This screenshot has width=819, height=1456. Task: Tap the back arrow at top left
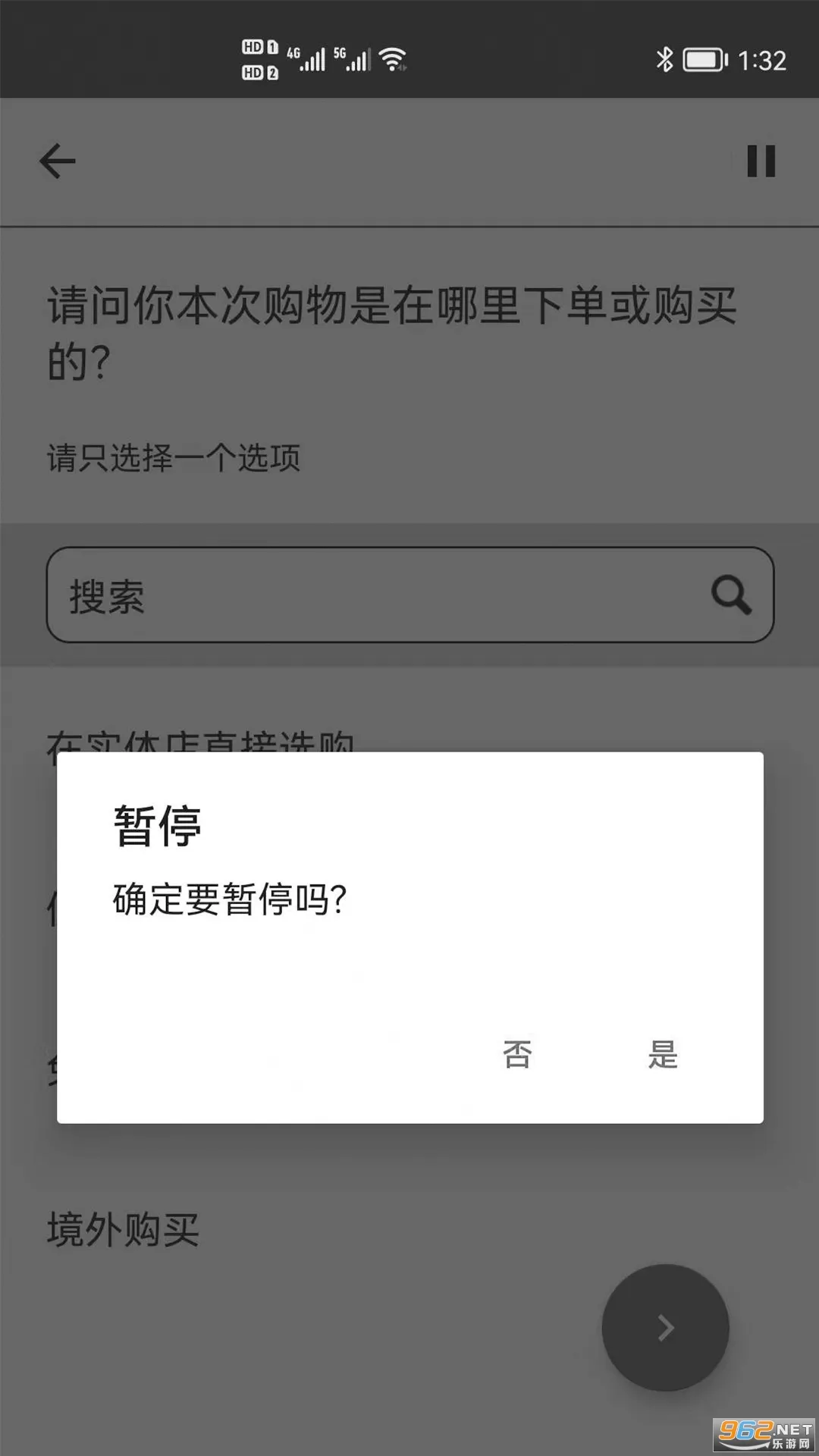[x=57, y=159]
